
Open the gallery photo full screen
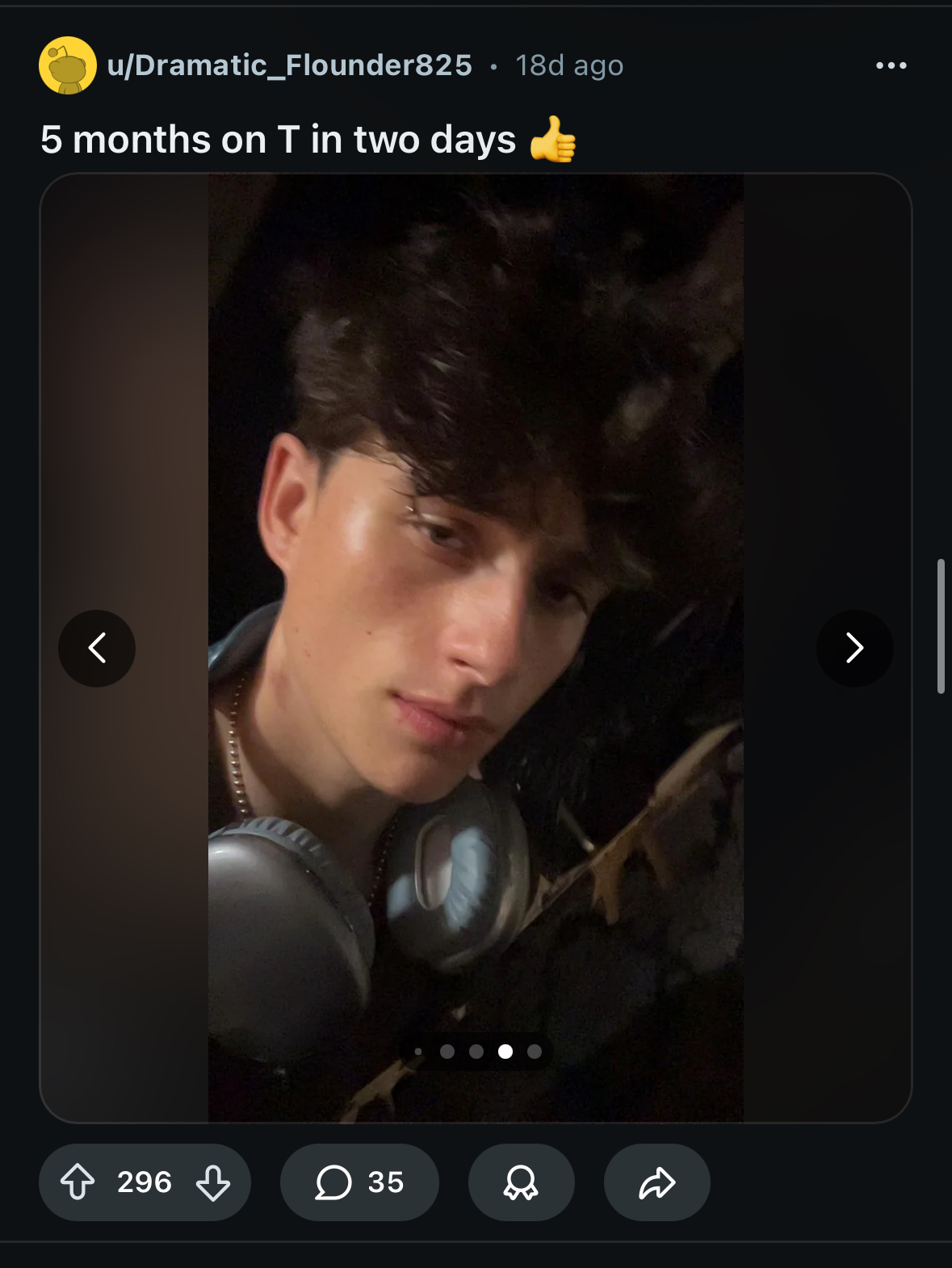[x=476, y=565]
